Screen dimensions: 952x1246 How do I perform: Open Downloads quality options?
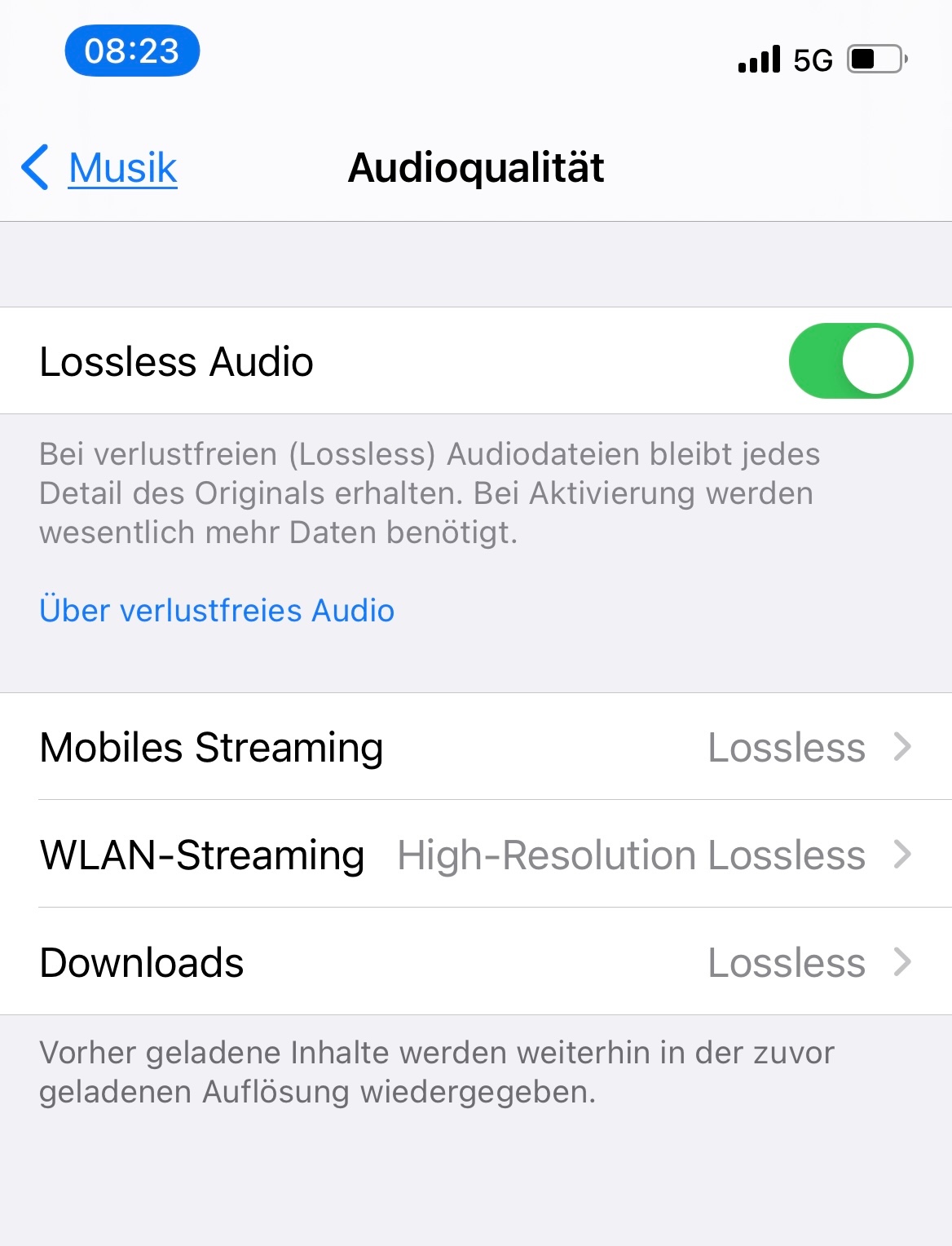point(475,962)
